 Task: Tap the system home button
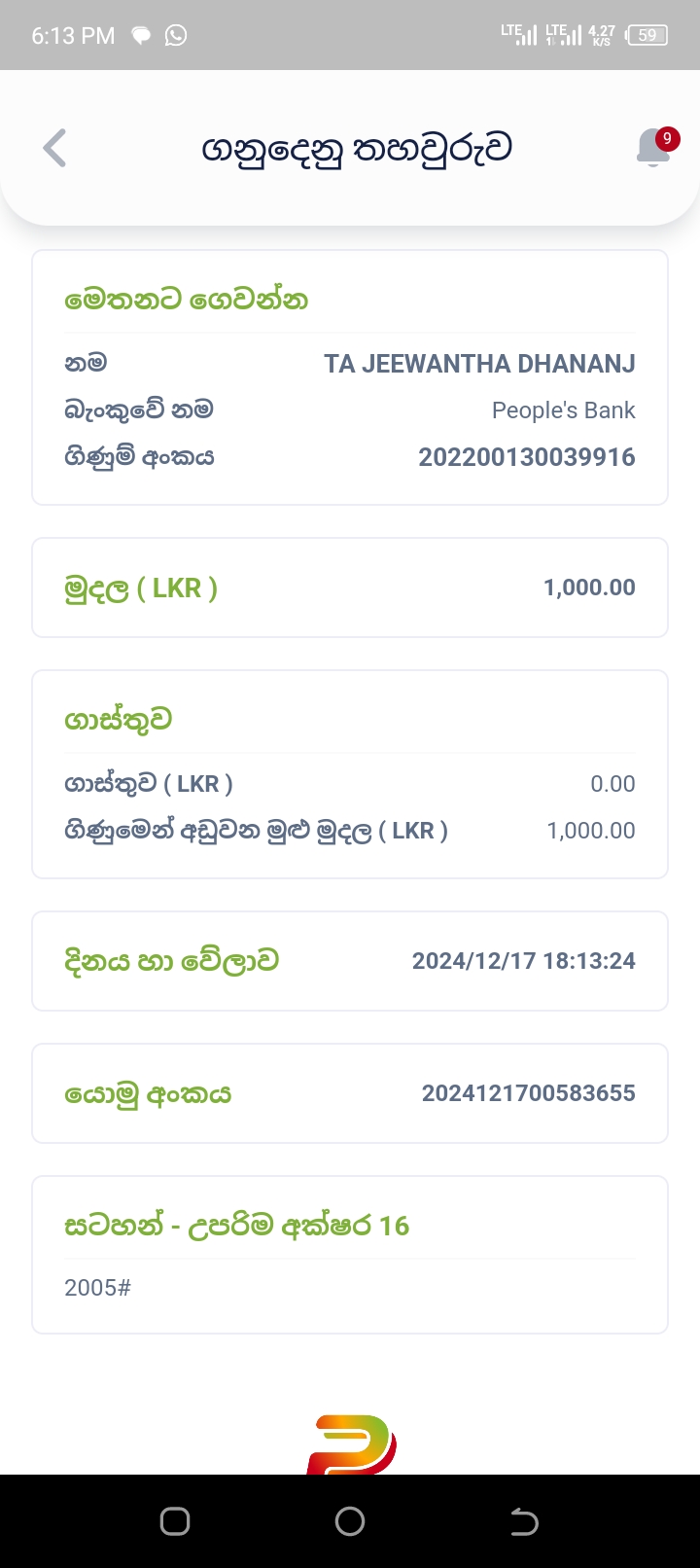click(x=350, y=1521)
